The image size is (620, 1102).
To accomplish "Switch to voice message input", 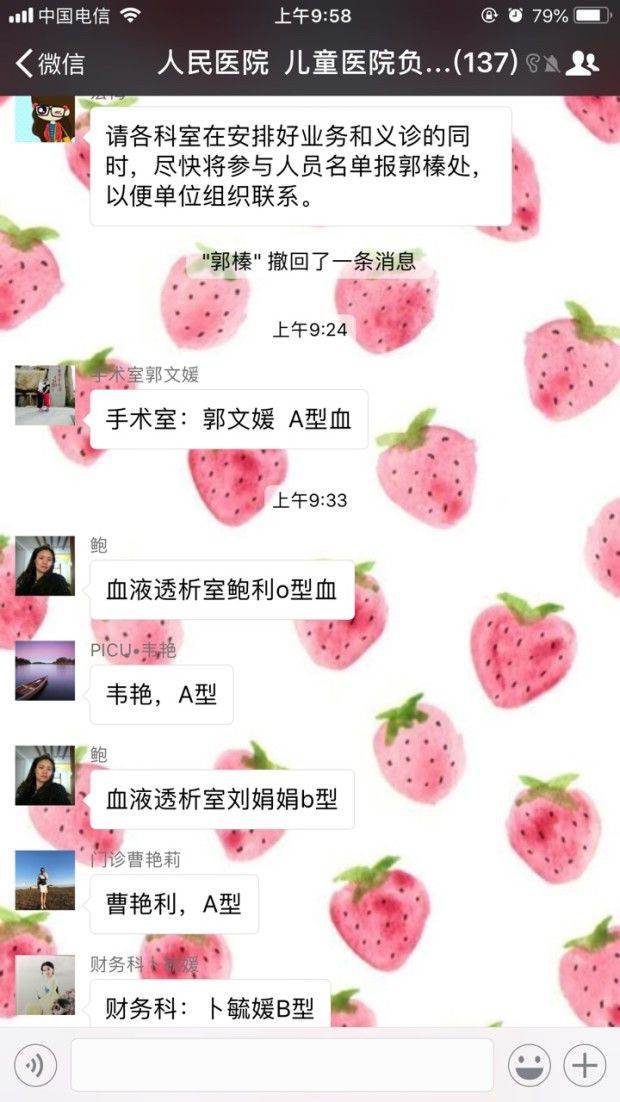I will (x=35, y=1066).
